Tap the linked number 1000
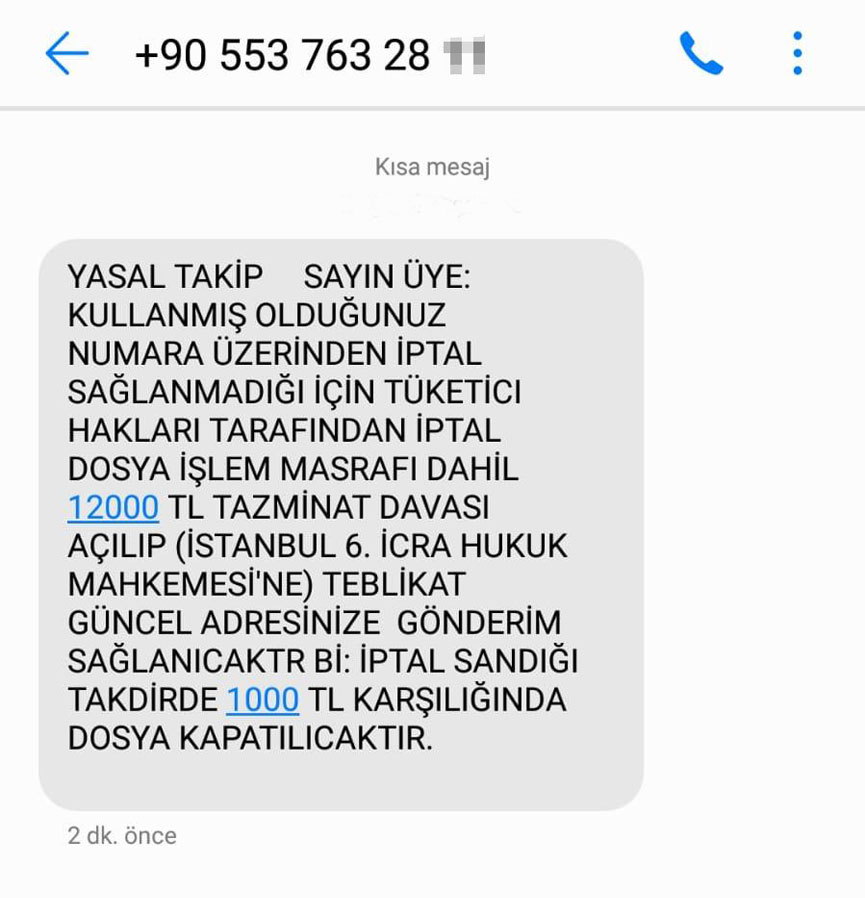 pos(262,700)
